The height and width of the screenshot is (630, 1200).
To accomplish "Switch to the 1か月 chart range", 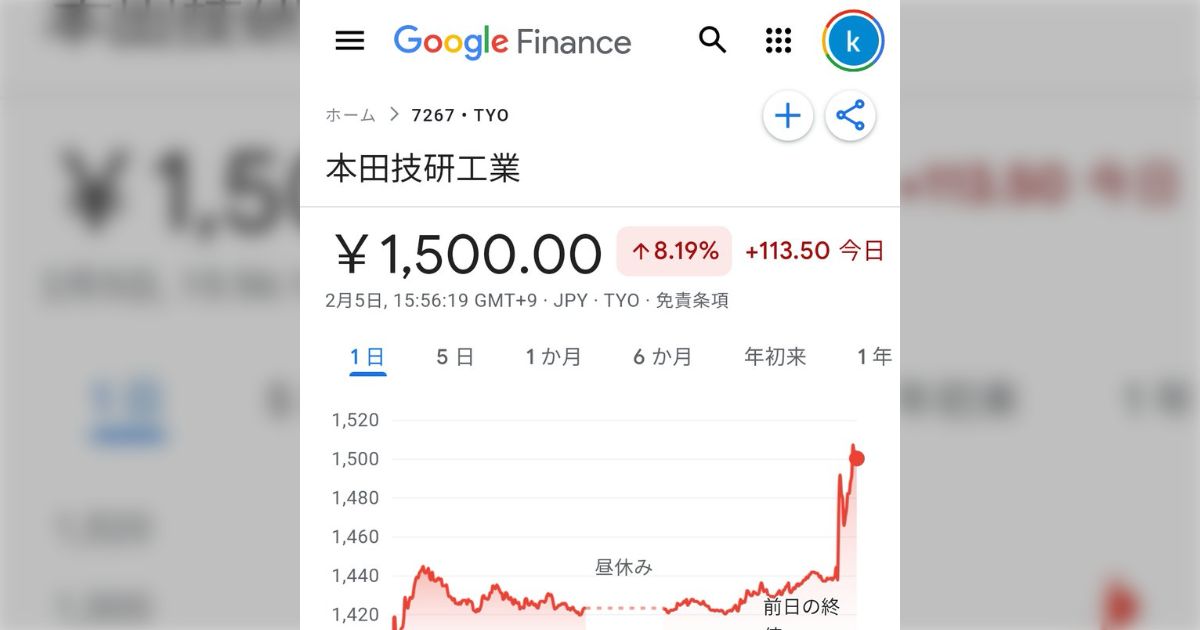I will (x=554, y=357).
